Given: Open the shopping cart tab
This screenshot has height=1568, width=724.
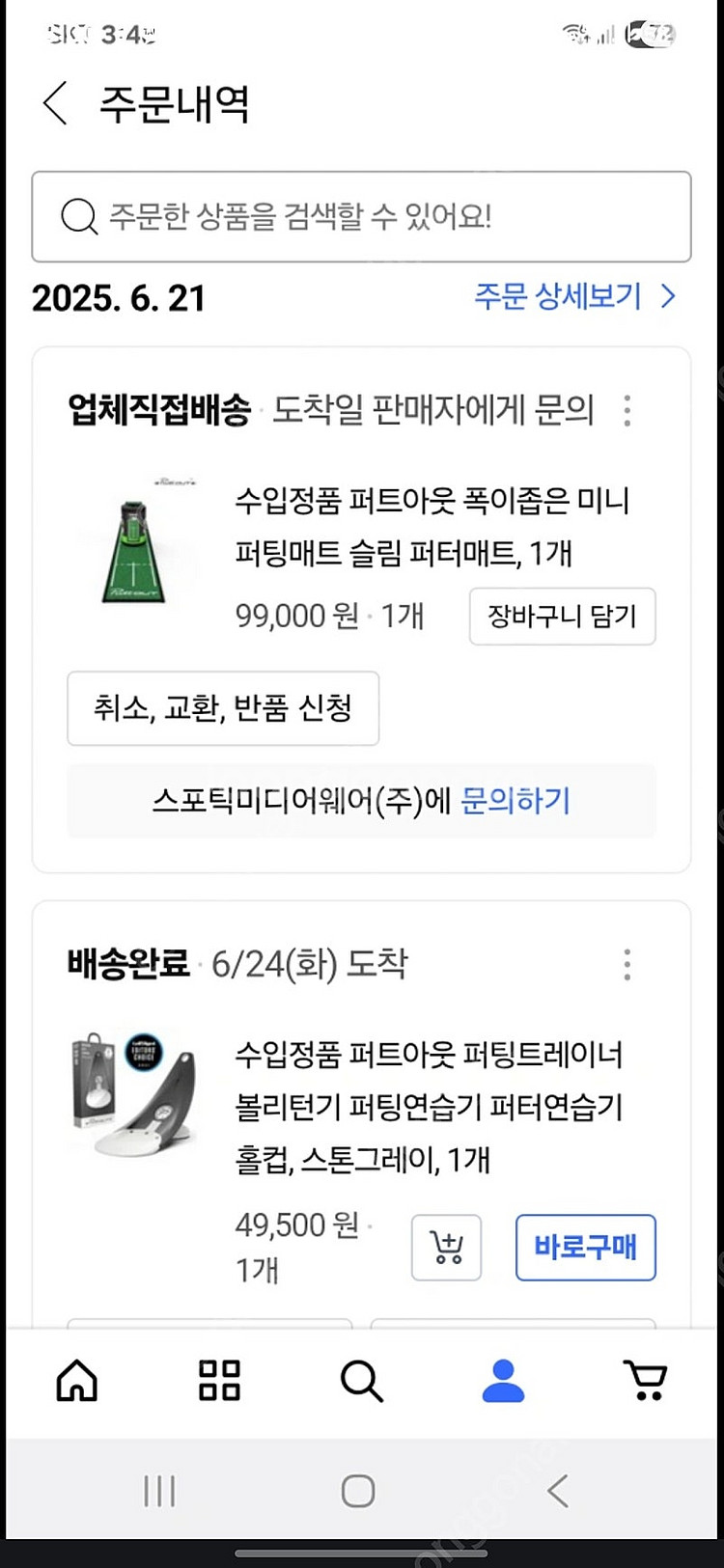Looking at the screenshot, I should [645, 1380].
